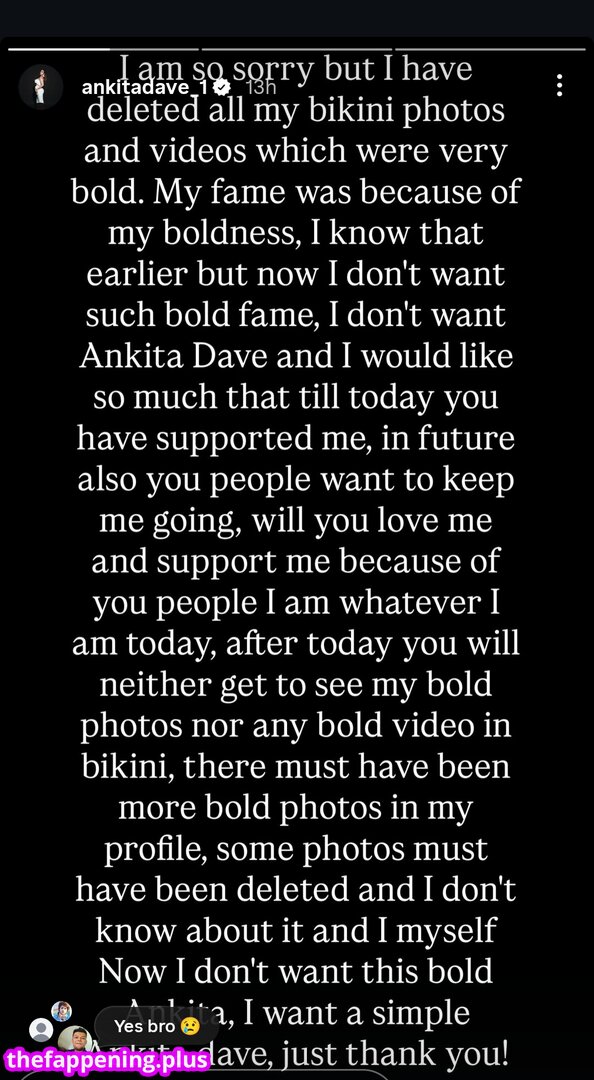Image resolution: width=594 pixels, height=1080 pixels.
Task: Tap the story author's profile picture
Action: pyautogui.click(x=41, y=87)
